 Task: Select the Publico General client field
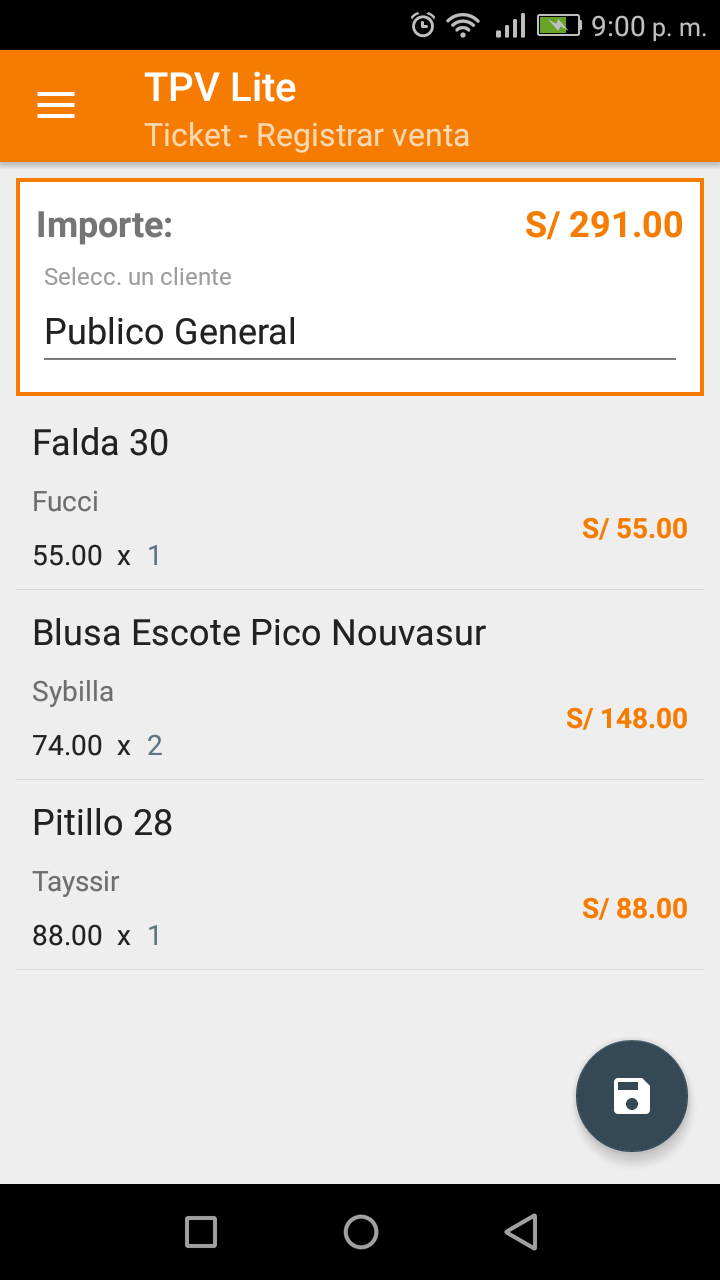[168, 331]
